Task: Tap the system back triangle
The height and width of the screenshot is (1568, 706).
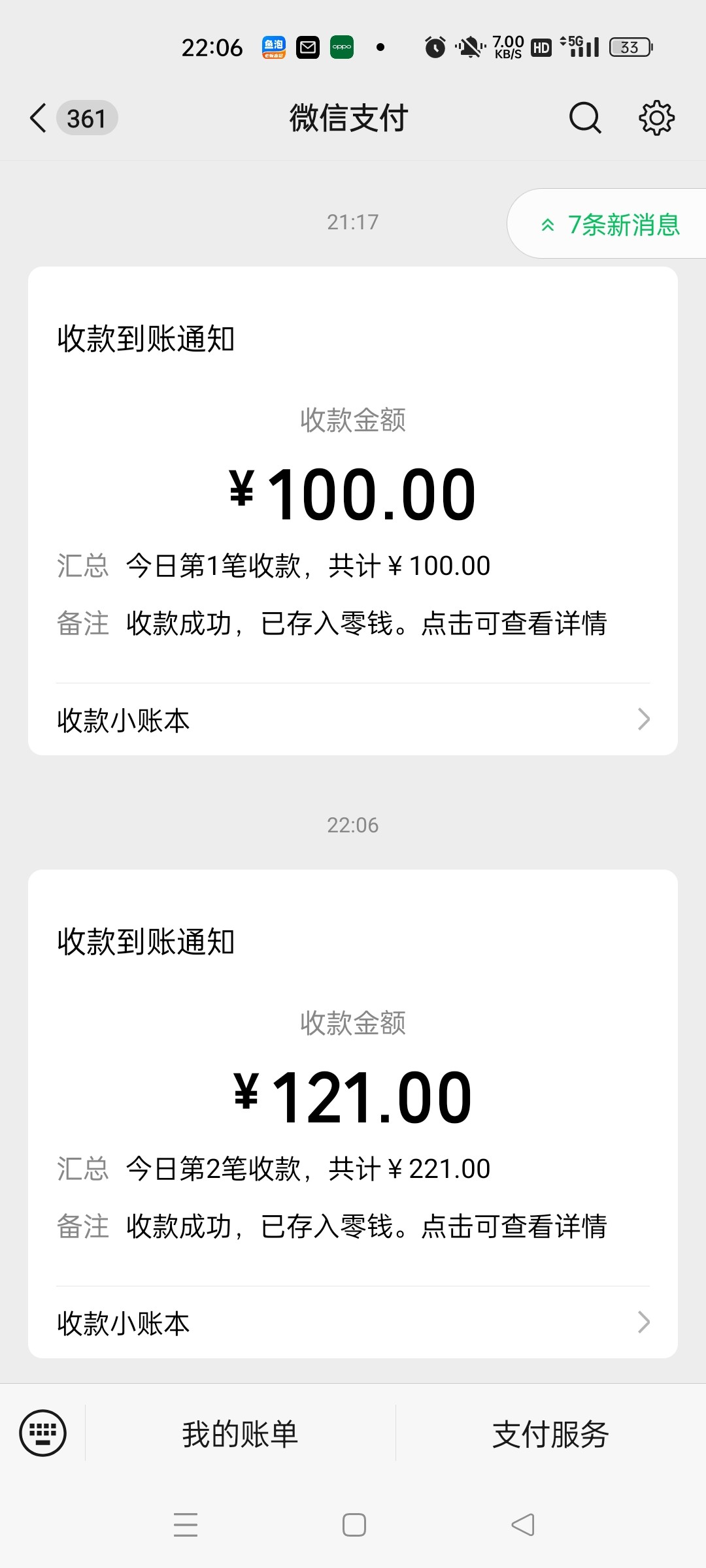Action: (523, 1525)
